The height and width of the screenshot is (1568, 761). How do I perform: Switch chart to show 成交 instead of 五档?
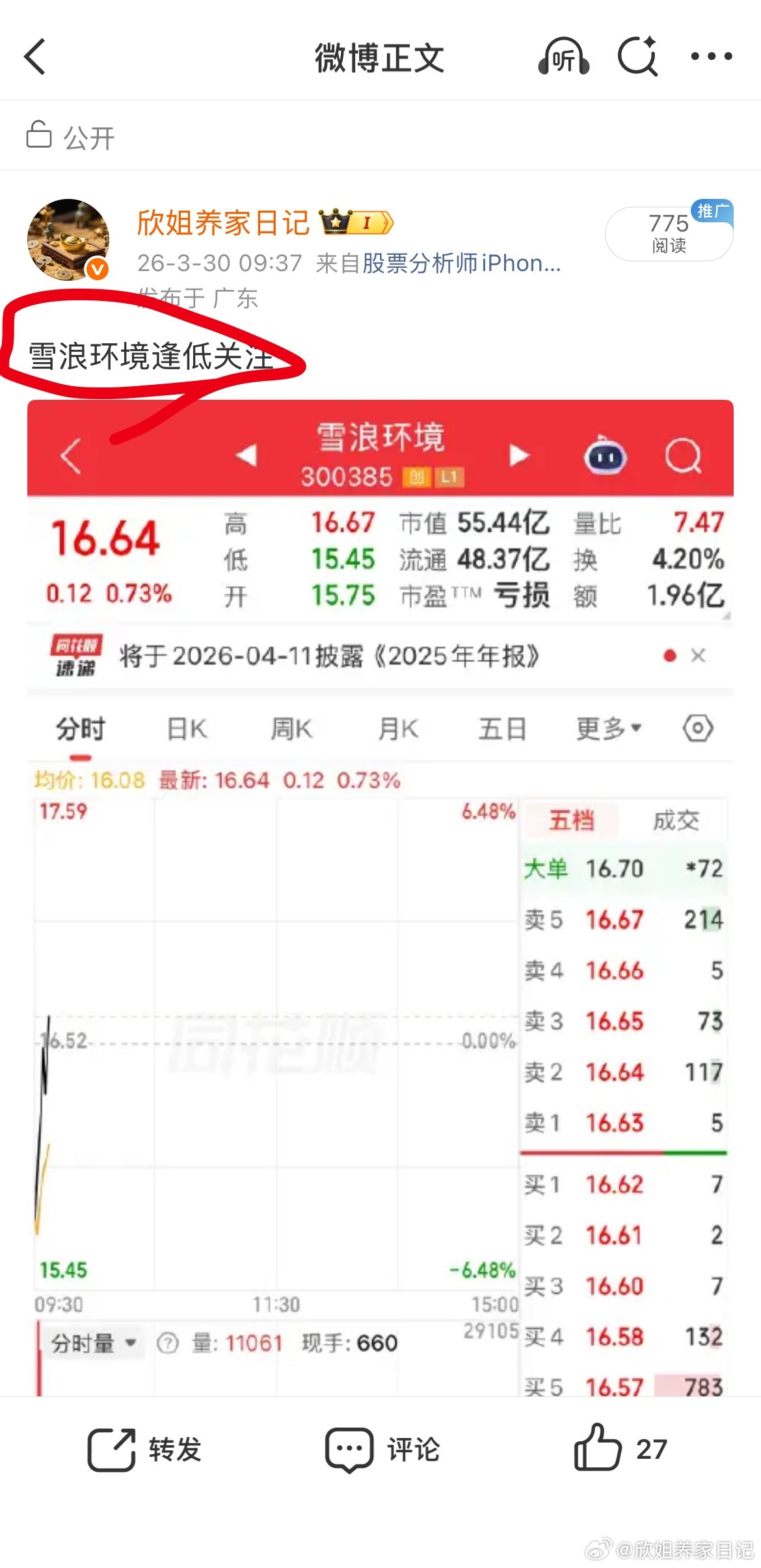[x=676, y=820]
